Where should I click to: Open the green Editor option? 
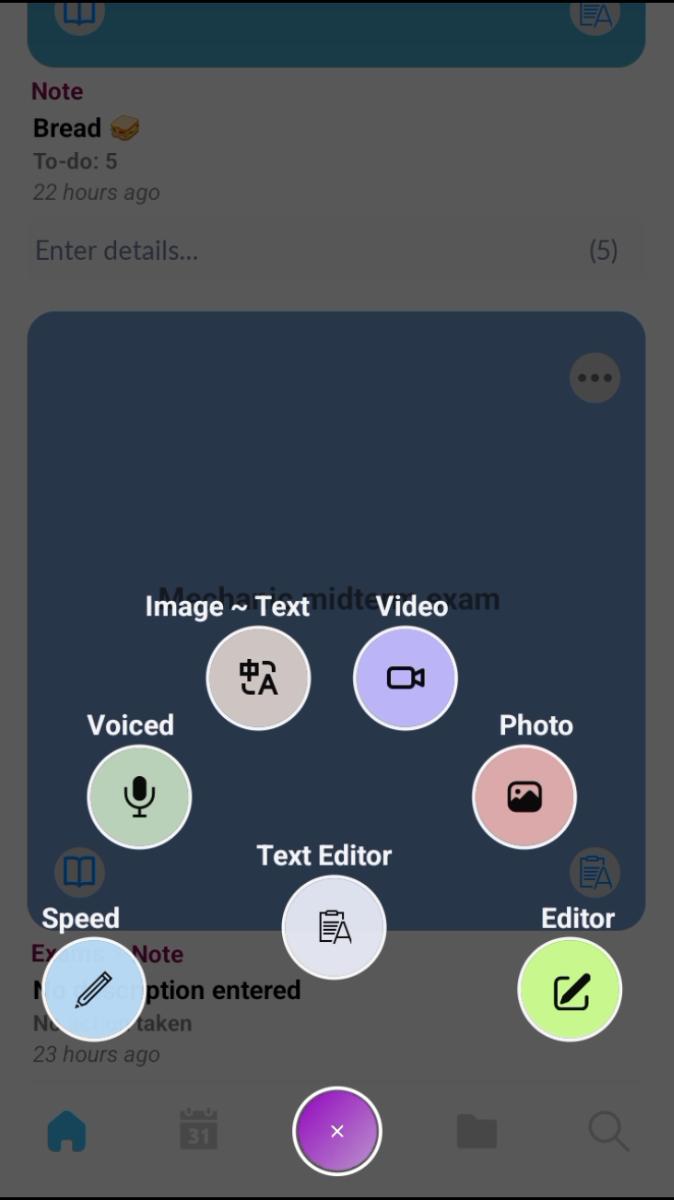(x=570, y=990)
